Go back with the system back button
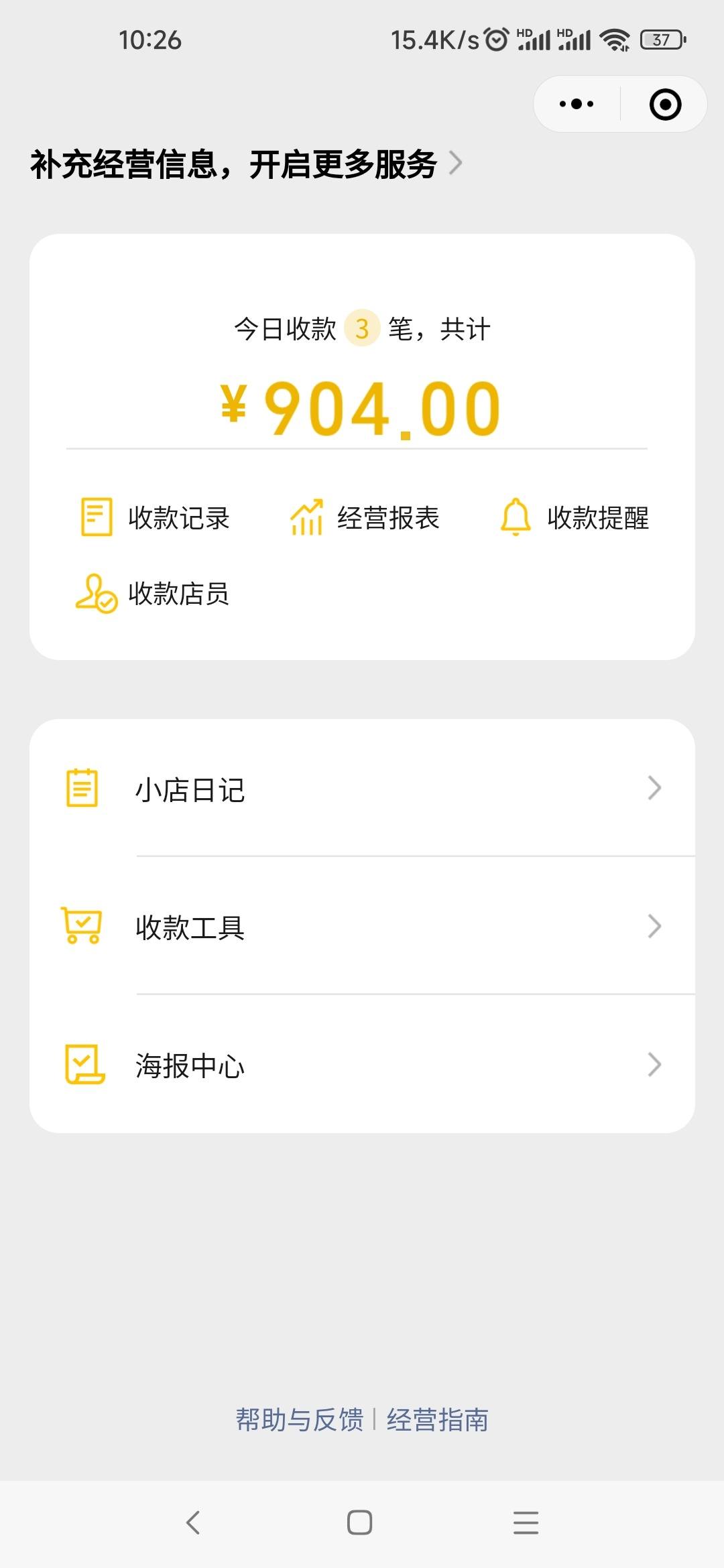724x1568 pixels. [x=193, y=1522]
